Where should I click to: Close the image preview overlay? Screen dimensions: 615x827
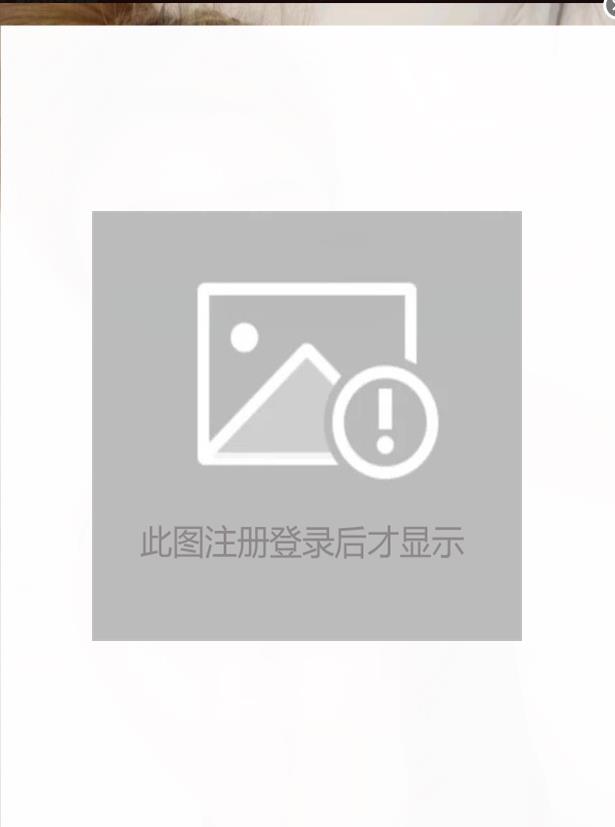(x=609, y=6)
